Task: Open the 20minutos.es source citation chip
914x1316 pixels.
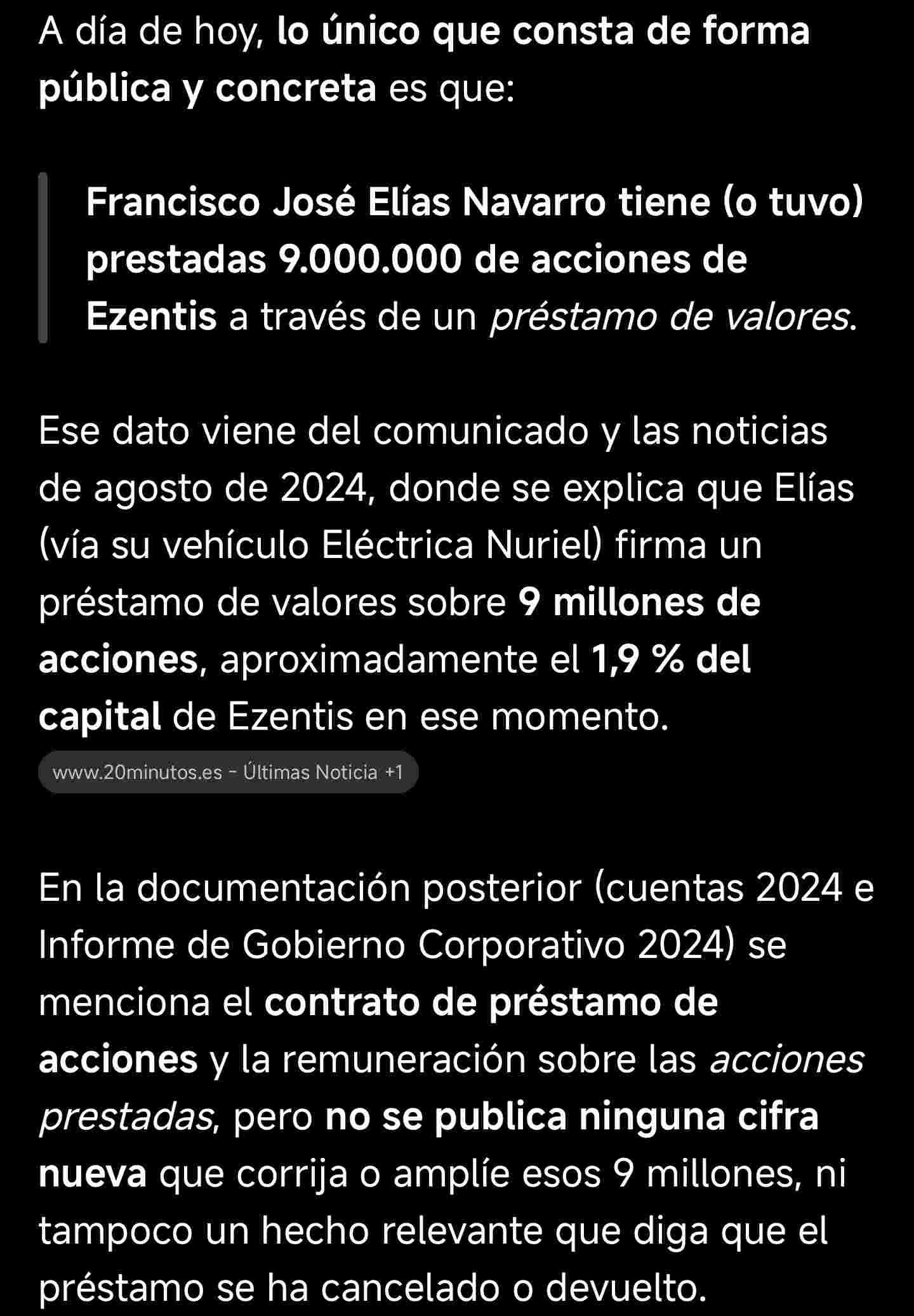Action: [227, 772]
